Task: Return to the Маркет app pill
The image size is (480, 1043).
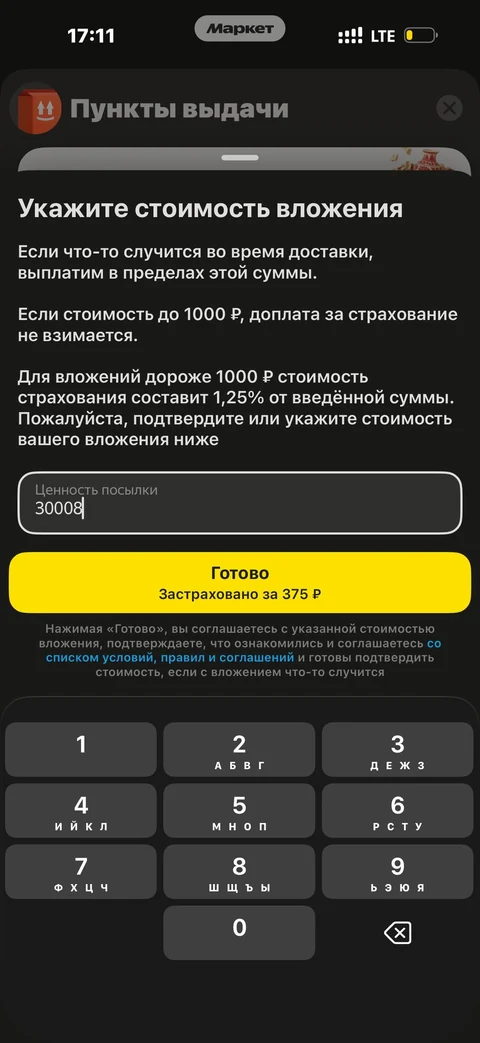Action: click(239, 29)
